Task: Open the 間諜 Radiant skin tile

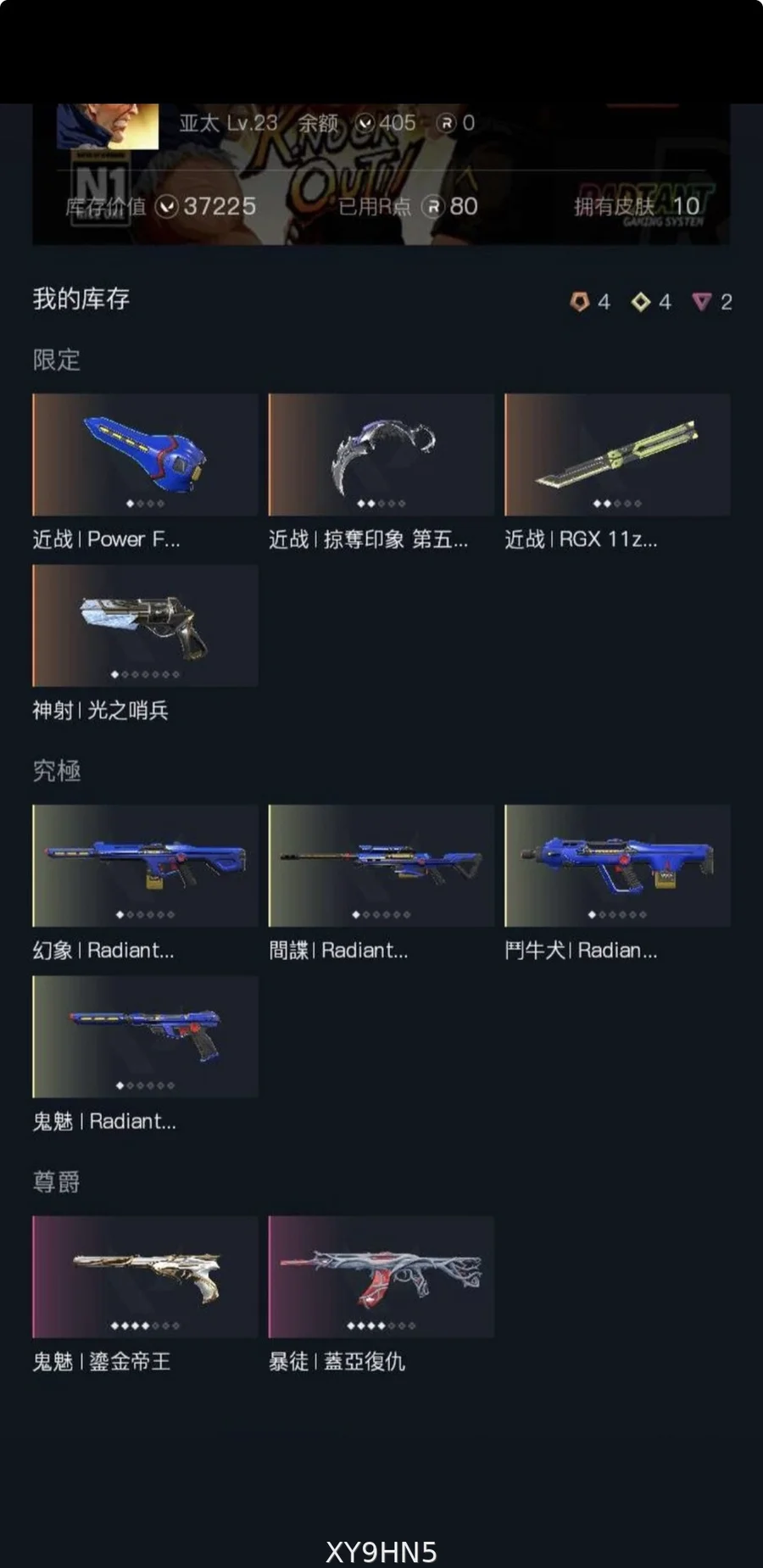Action: point(381,866)
